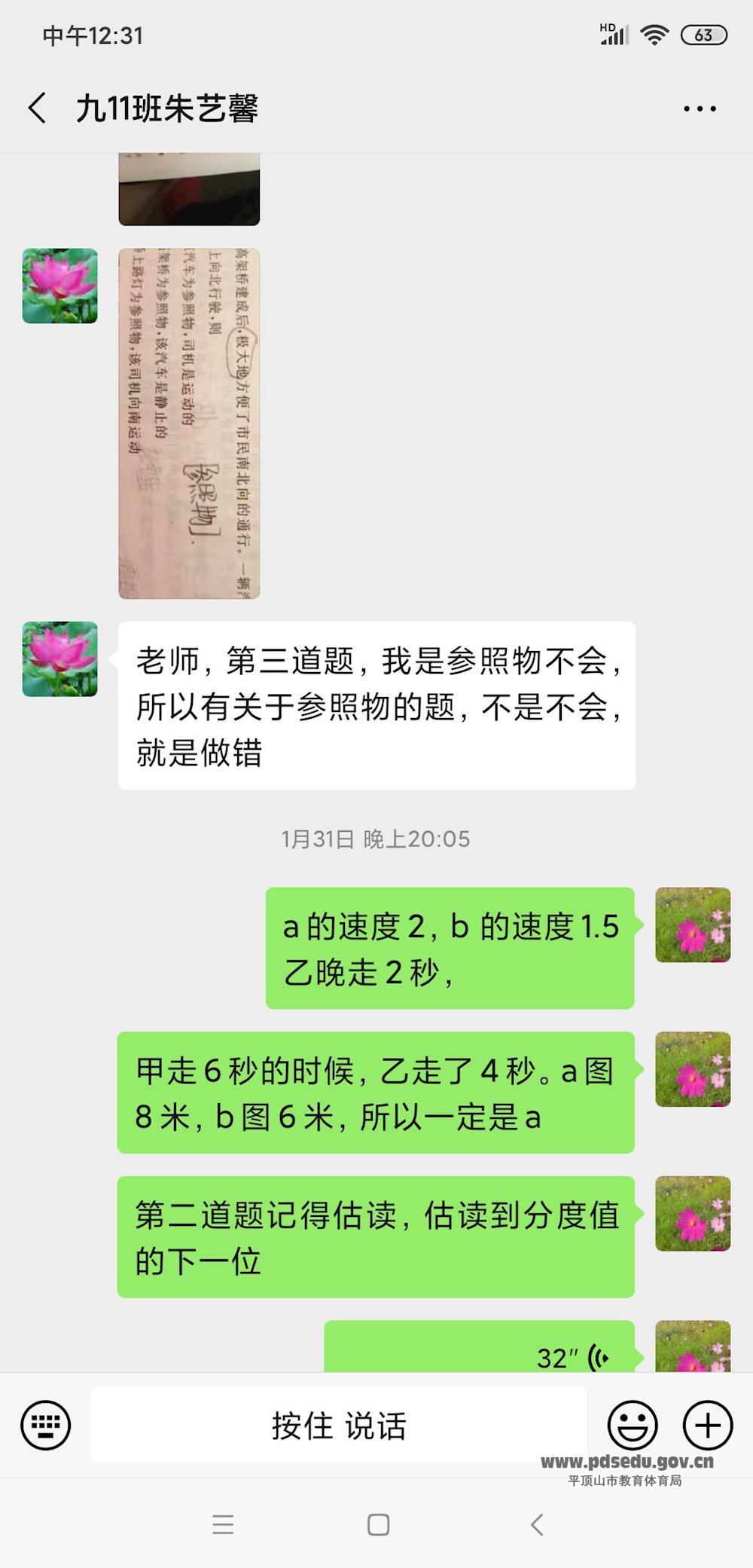Open the plus attachment menu
This screenshot has height=1568, width=753.
(706, 1425)
